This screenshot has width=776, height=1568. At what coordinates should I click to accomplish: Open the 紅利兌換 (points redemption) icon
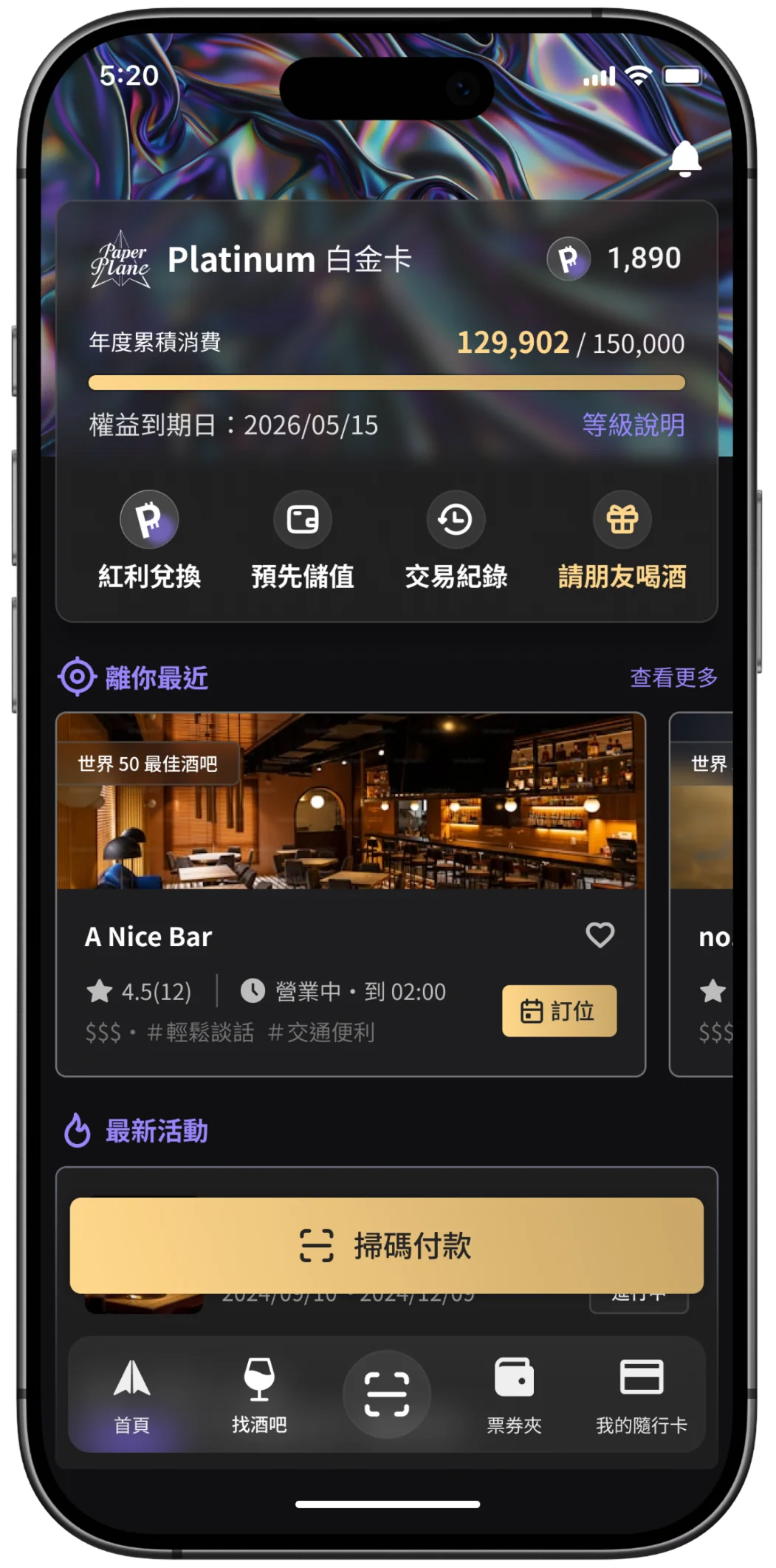[150, 520]
